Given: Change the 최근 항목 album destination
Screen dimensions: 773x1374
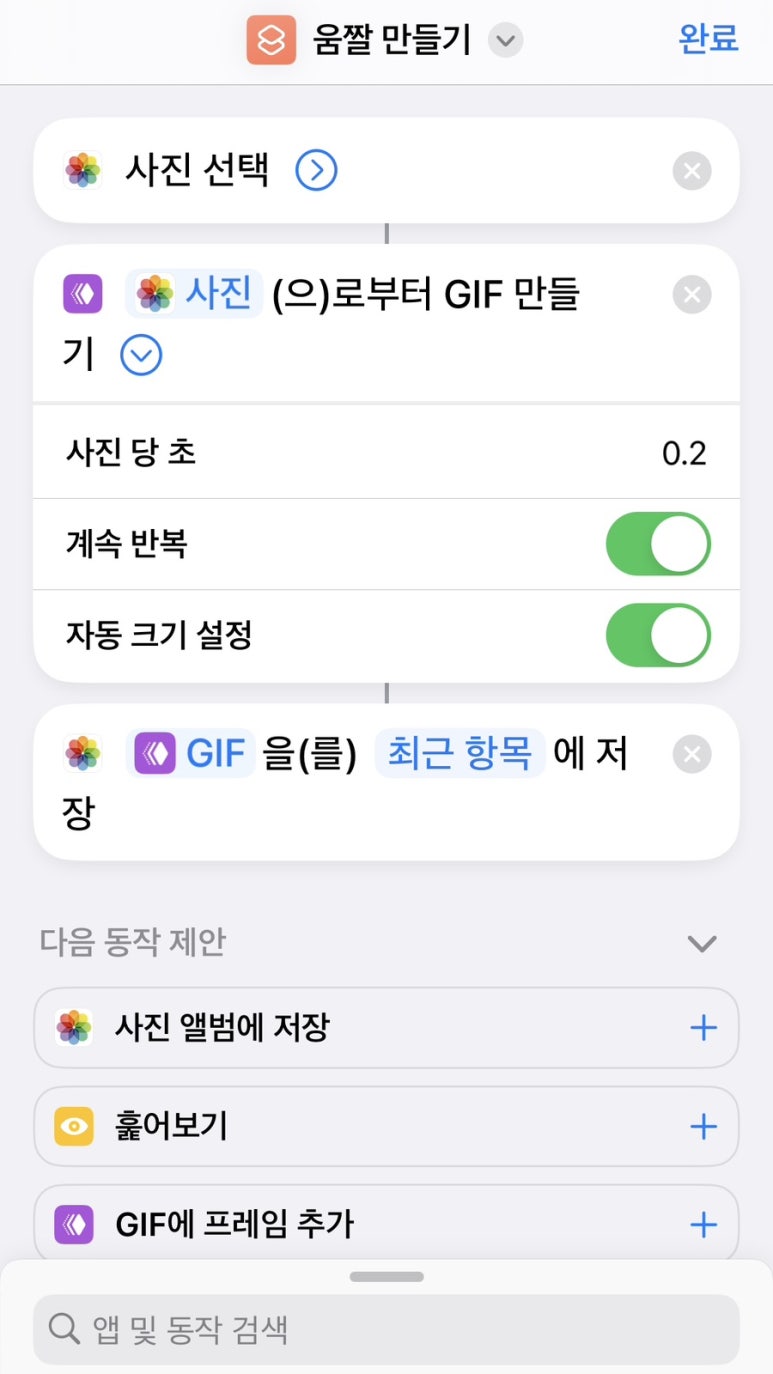Looking at the screenshot, I should click(460, 754).
